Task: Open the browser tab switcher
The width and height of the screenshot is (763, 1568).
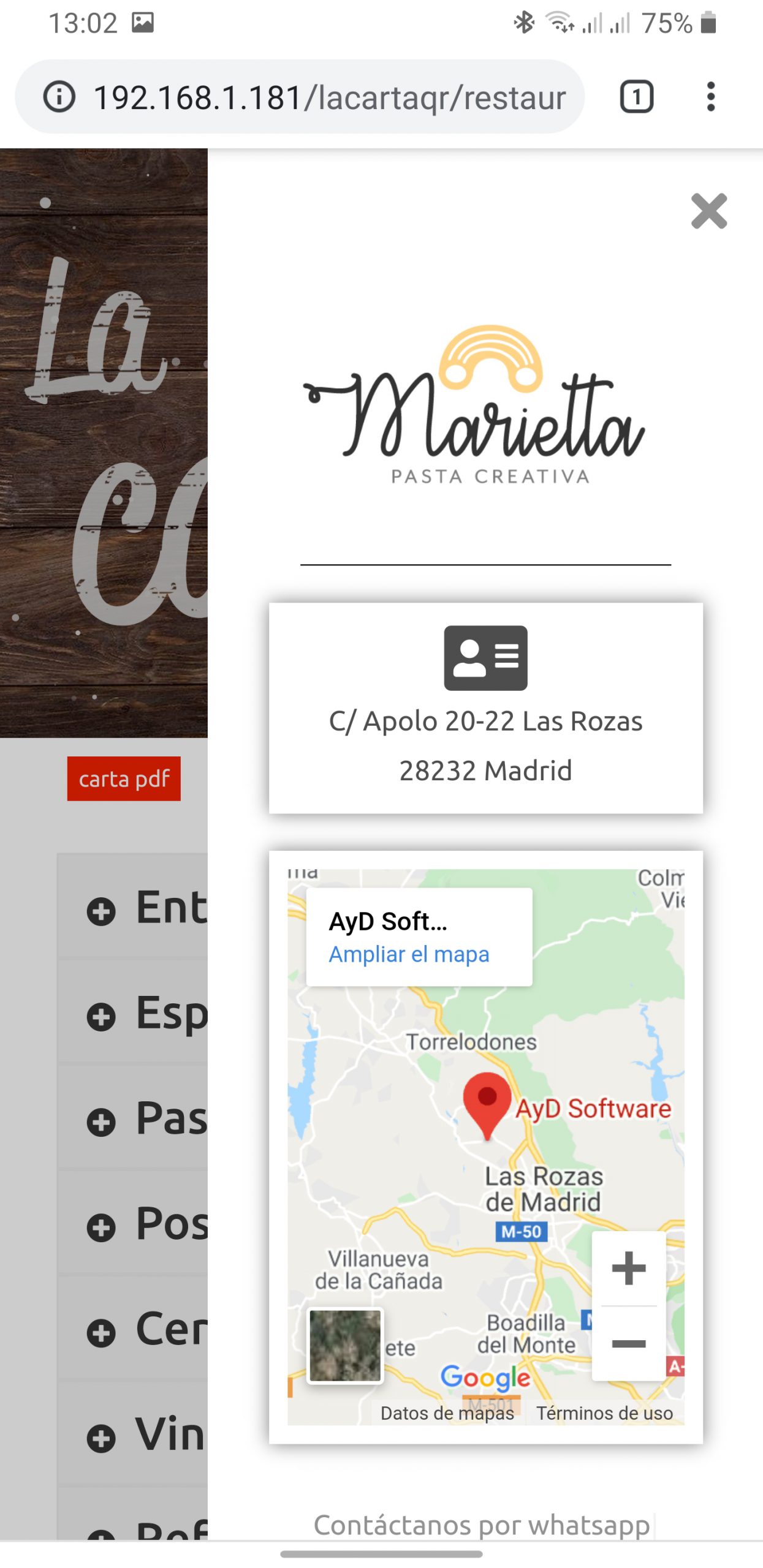Action: tap(637, 97)
